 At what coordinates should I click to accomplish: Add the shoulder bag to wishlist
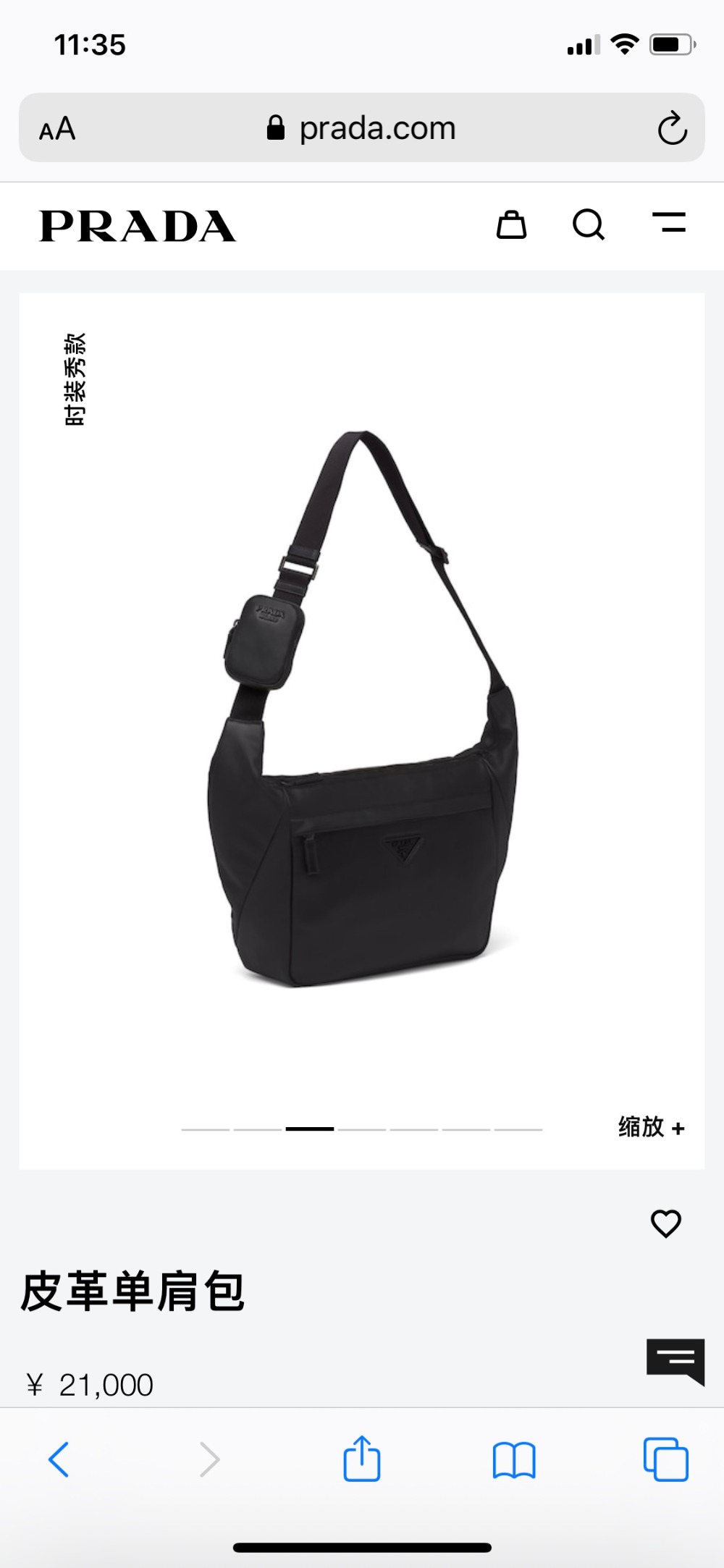click(x=665, y=1223)
